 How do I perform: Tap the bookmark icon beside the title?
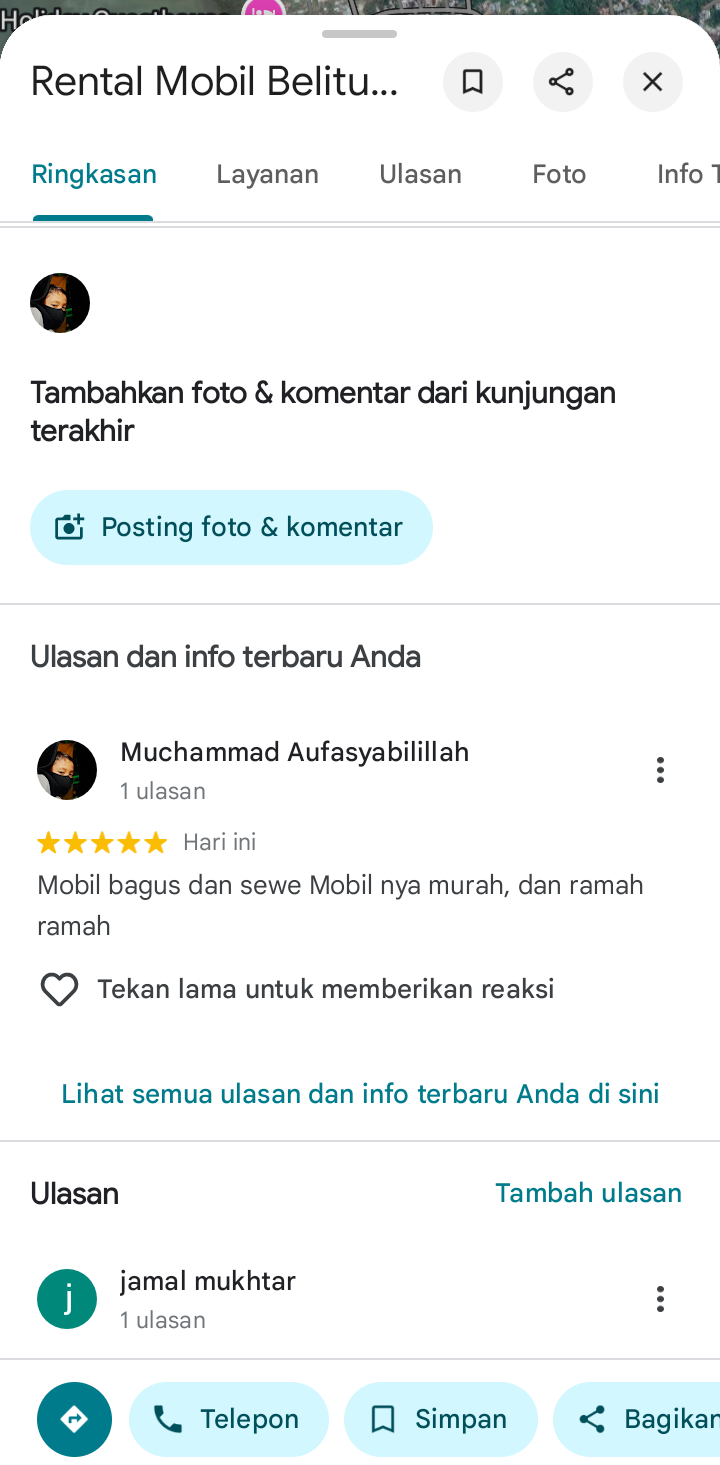point(472,82)
